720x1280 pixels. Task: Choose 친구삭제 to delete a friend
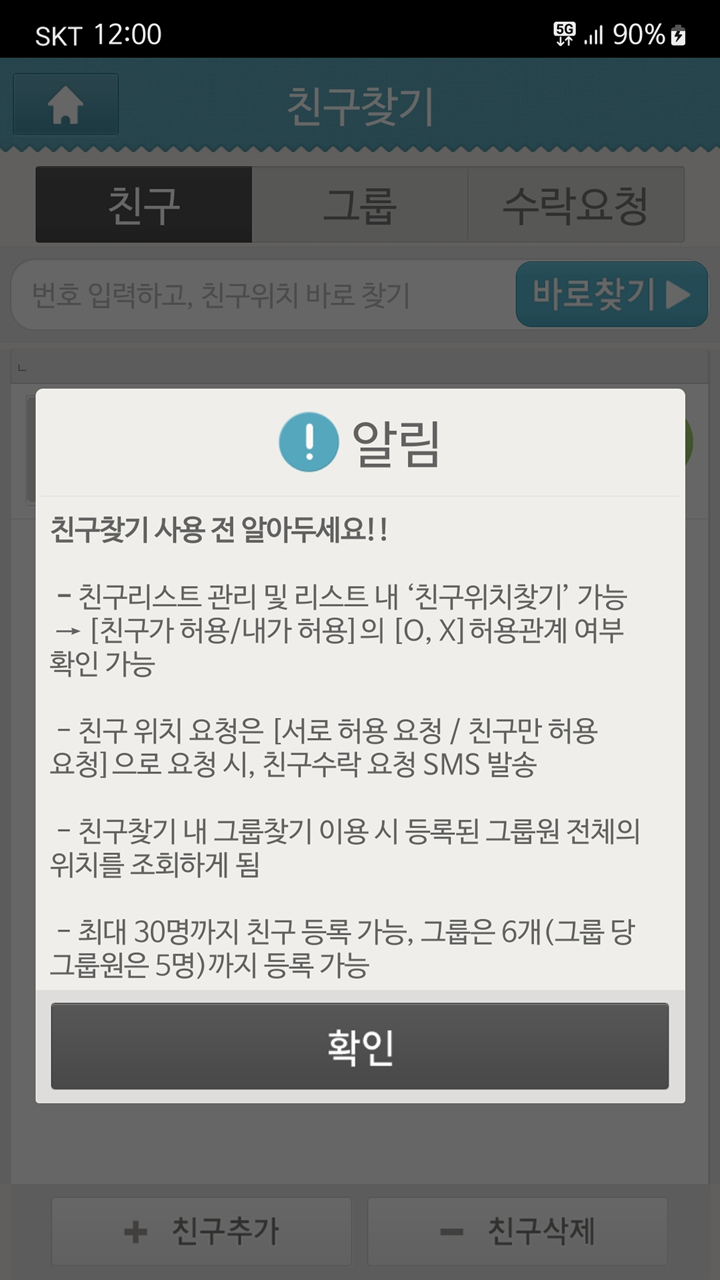(x=517, y=1231)
